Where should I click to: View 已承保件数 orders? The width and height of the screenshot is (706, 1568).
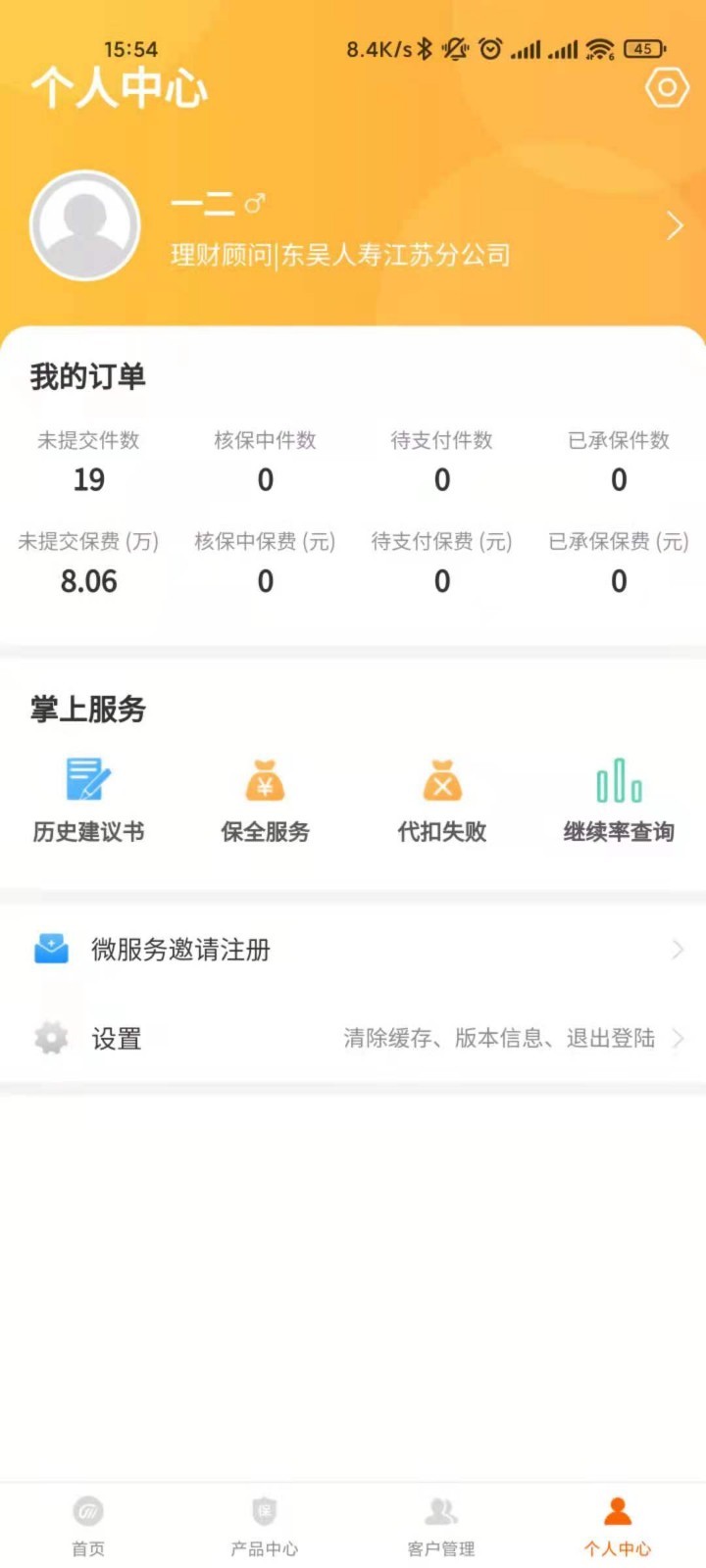click(619, 463)
